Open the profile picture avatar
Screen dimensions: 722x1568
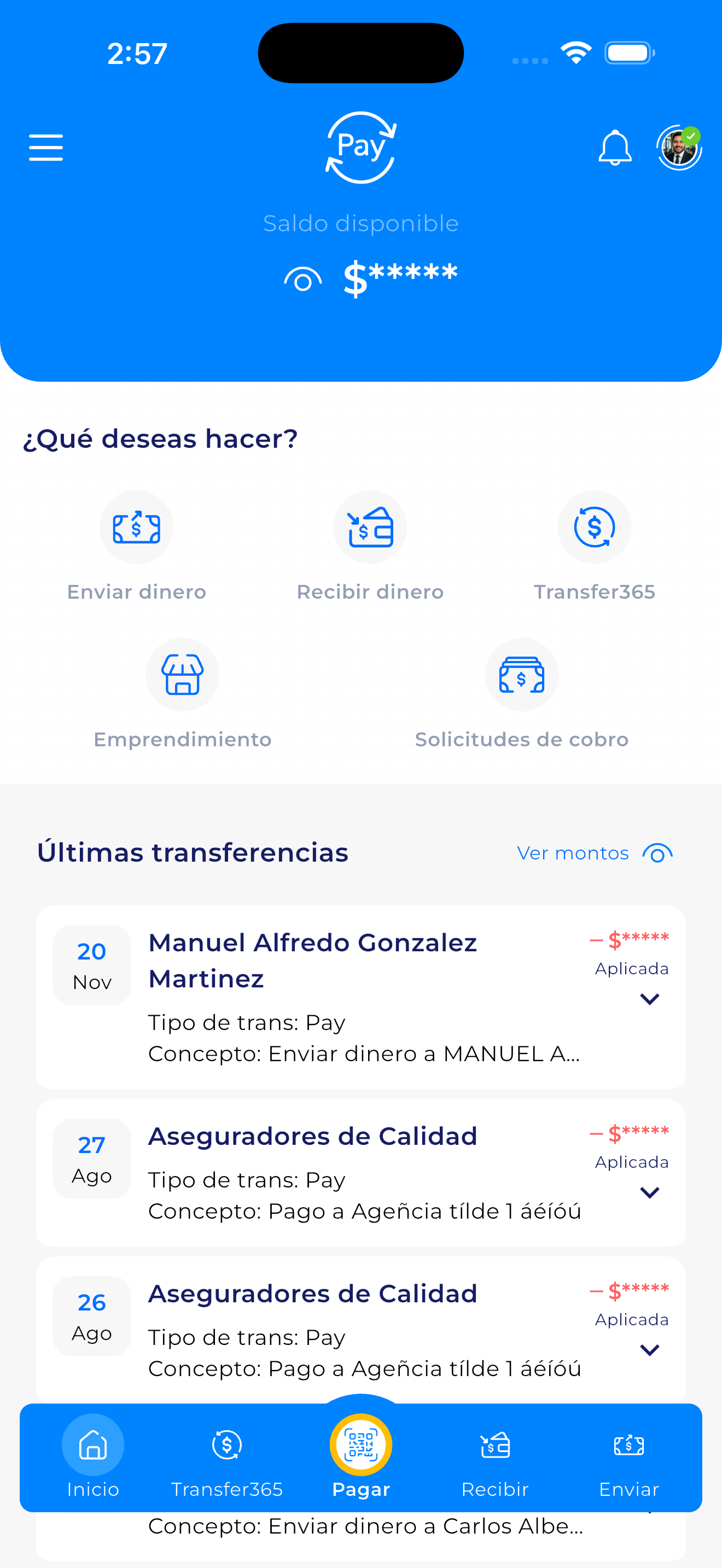(x=679, y=147)
